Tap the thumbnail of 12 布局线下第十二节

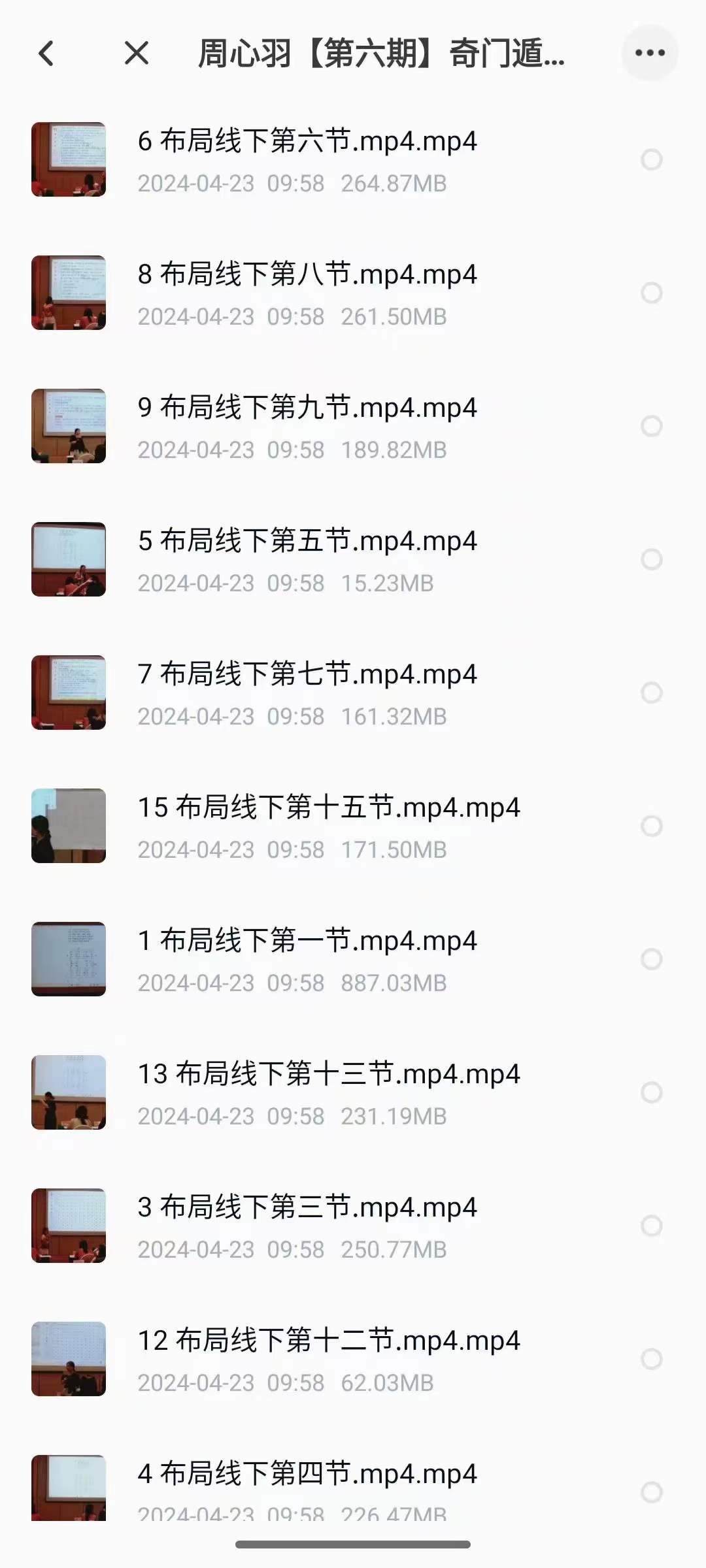[x=69, y=1359]
